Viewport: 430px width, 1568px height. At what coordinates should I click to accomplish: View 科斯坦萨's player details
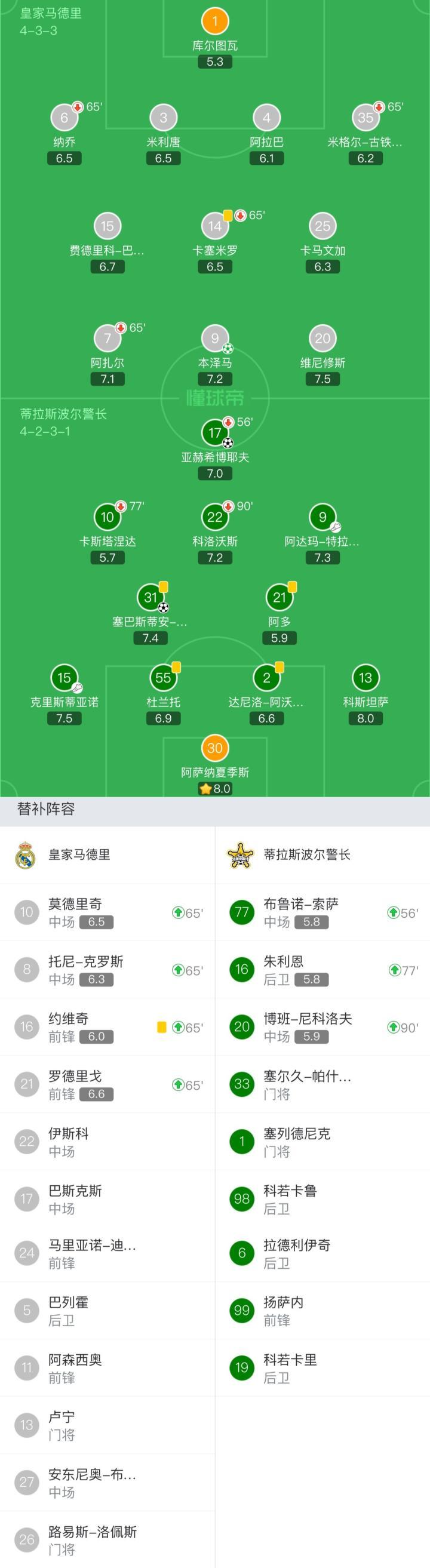365,679
